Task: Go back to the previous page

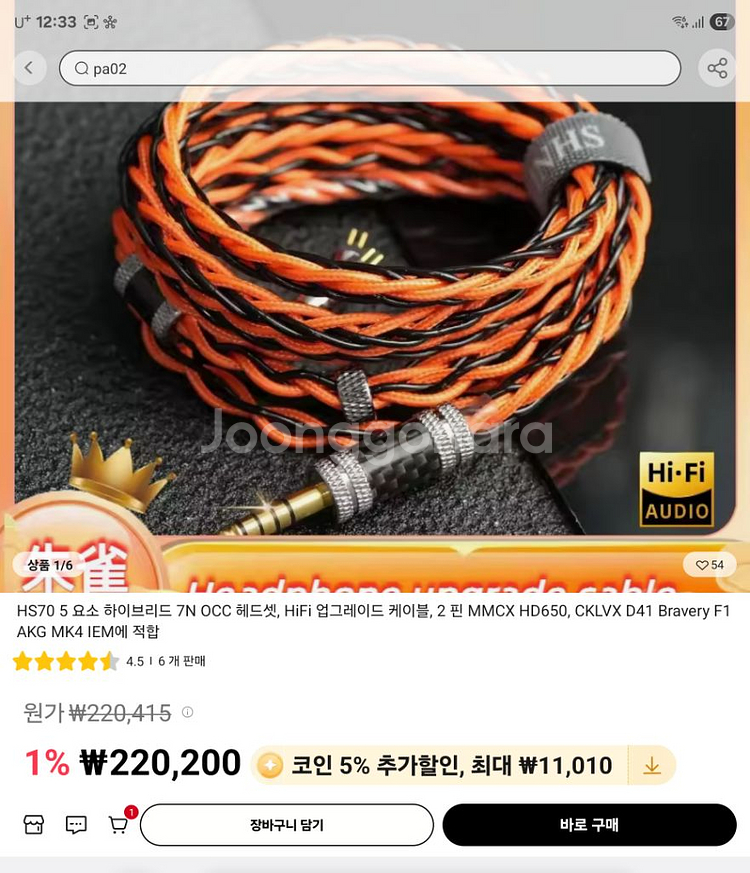Action: [29, 68]
